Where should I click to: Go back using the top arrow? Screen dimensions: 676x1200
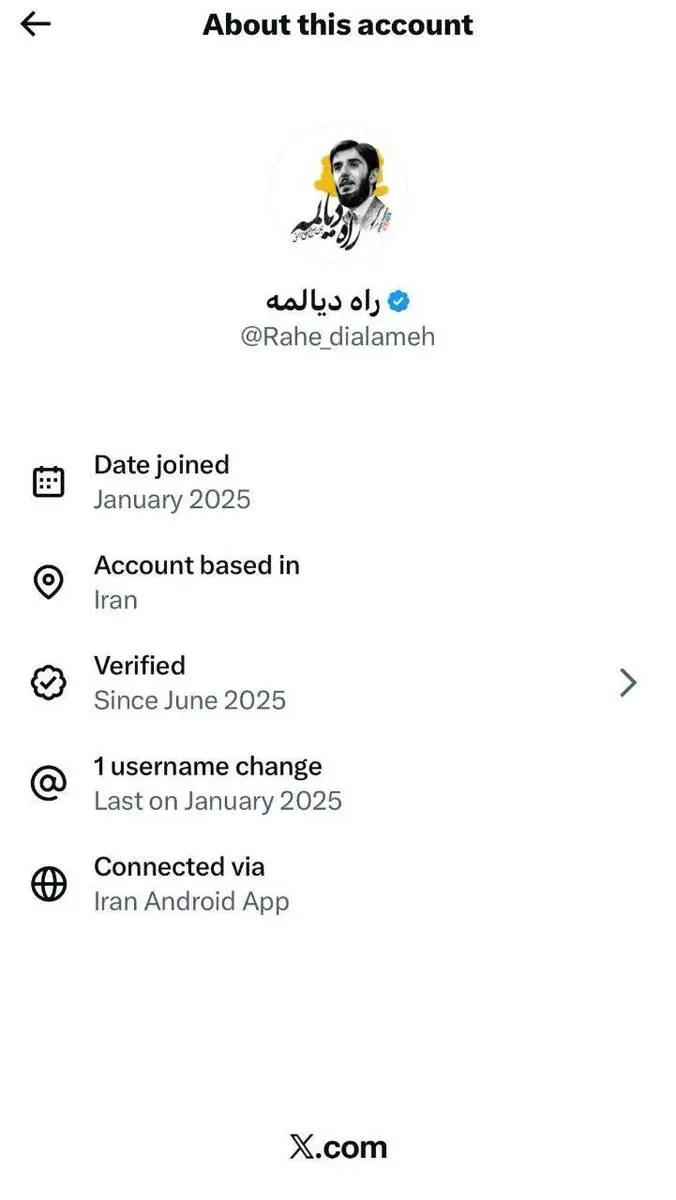[x=35, y=24]
